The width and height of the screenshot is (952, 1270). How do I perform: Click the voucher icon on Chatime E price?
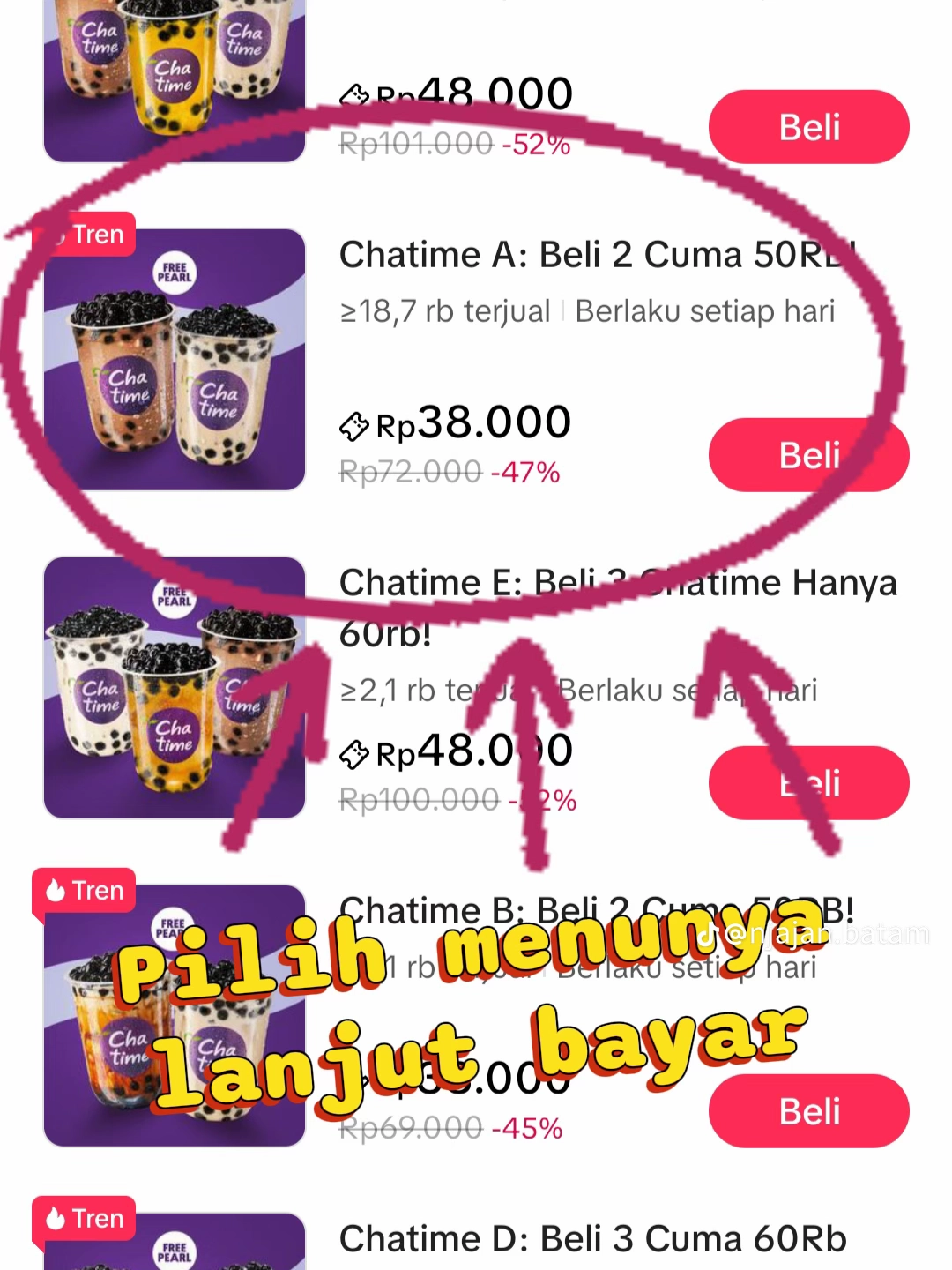tap(356, 753)
